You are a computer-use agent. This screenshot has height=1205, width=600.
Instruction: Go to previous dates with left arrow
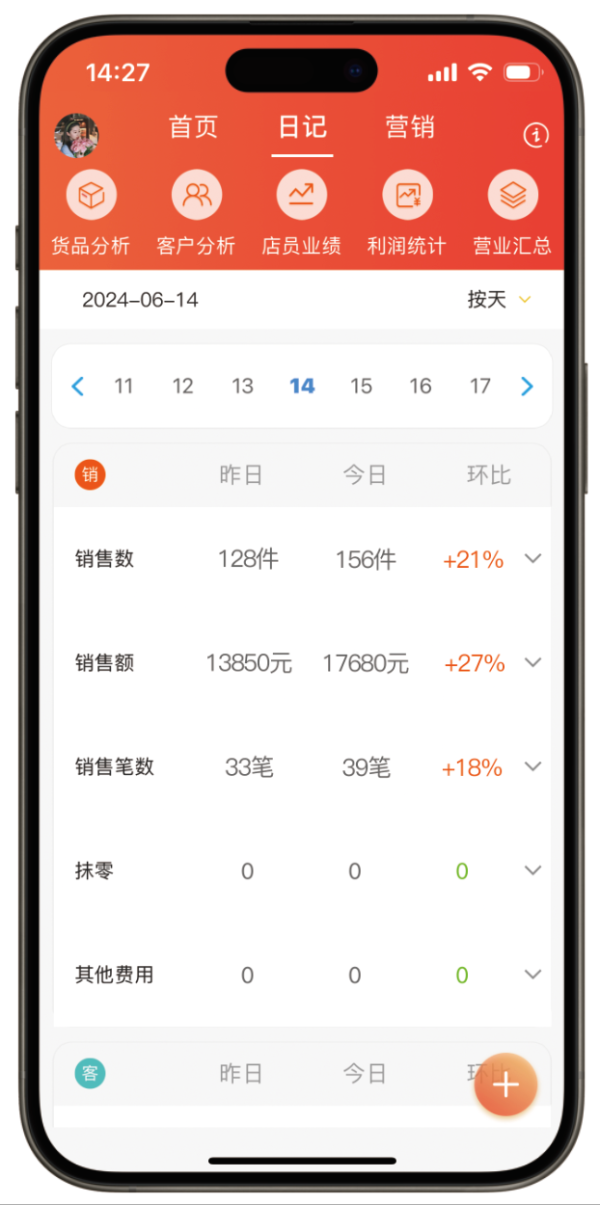tap(78, 386)
